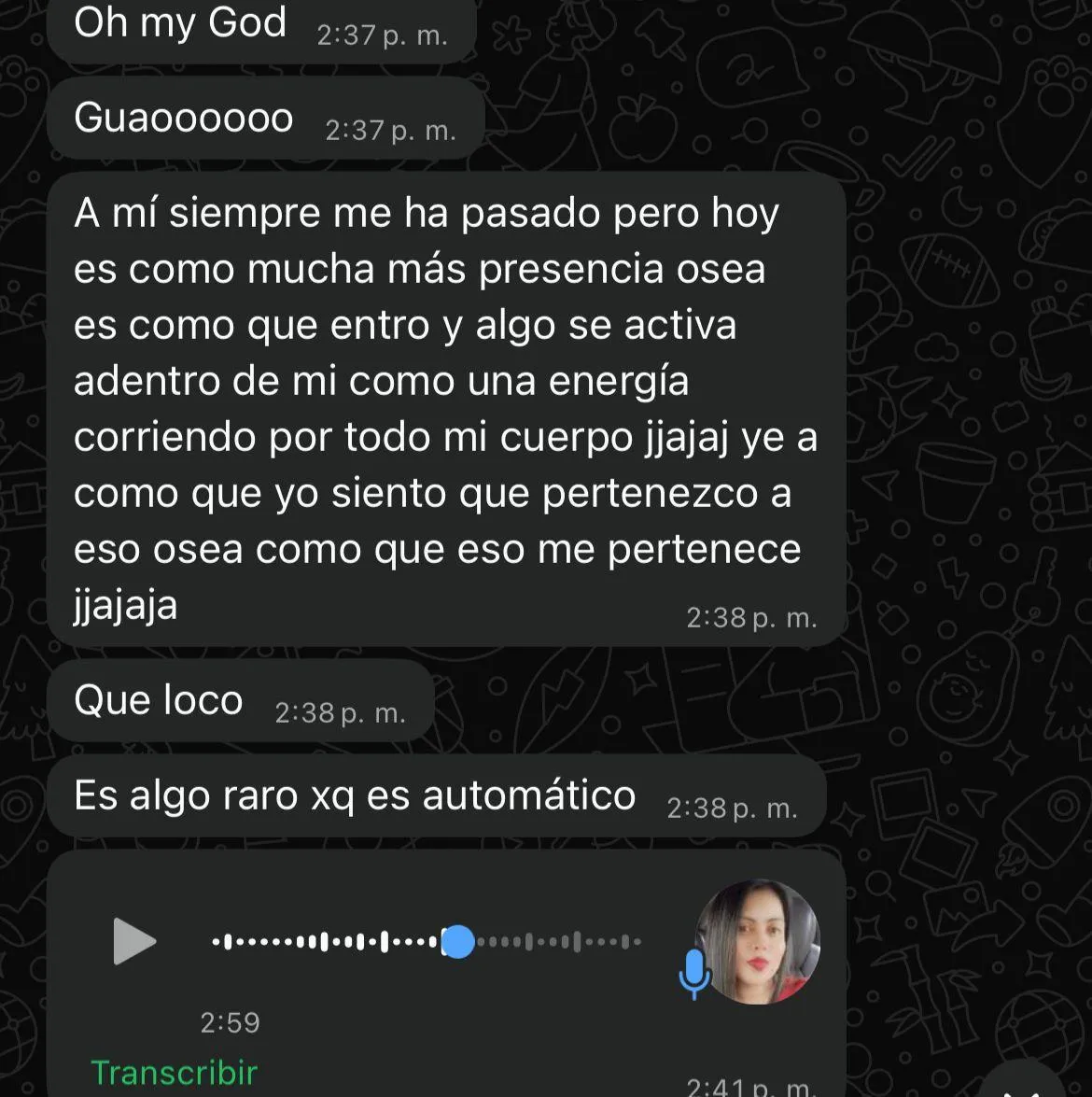This screenshot has width=1092, height=1097.
Task: Tap Transcribir under the voice message
Action: coord(174,1073)
